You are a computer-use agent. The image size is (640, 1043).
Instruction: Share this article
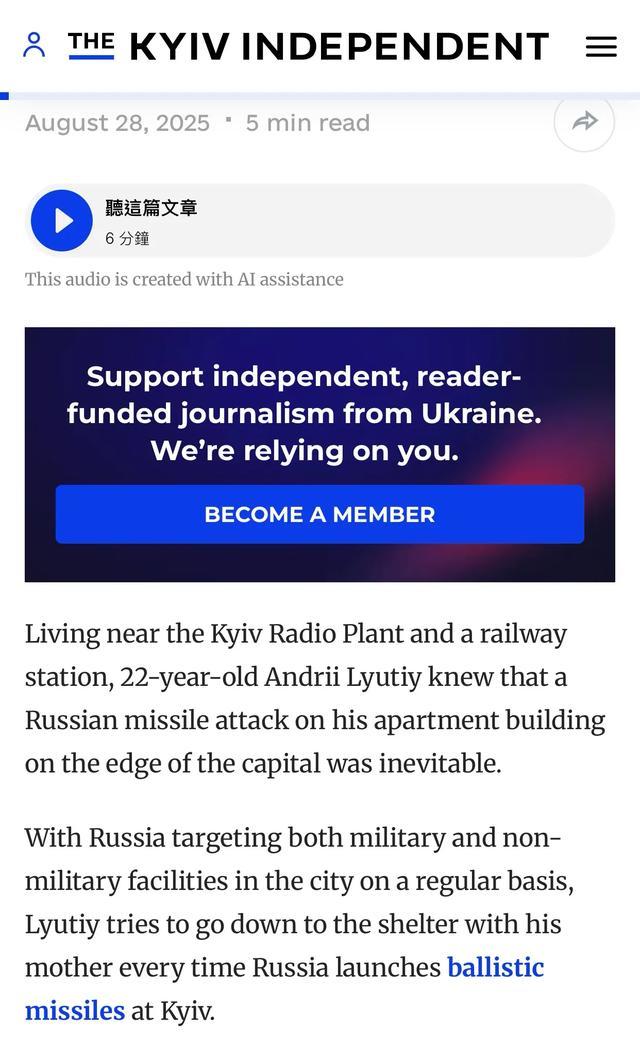(x=584, y=122)
